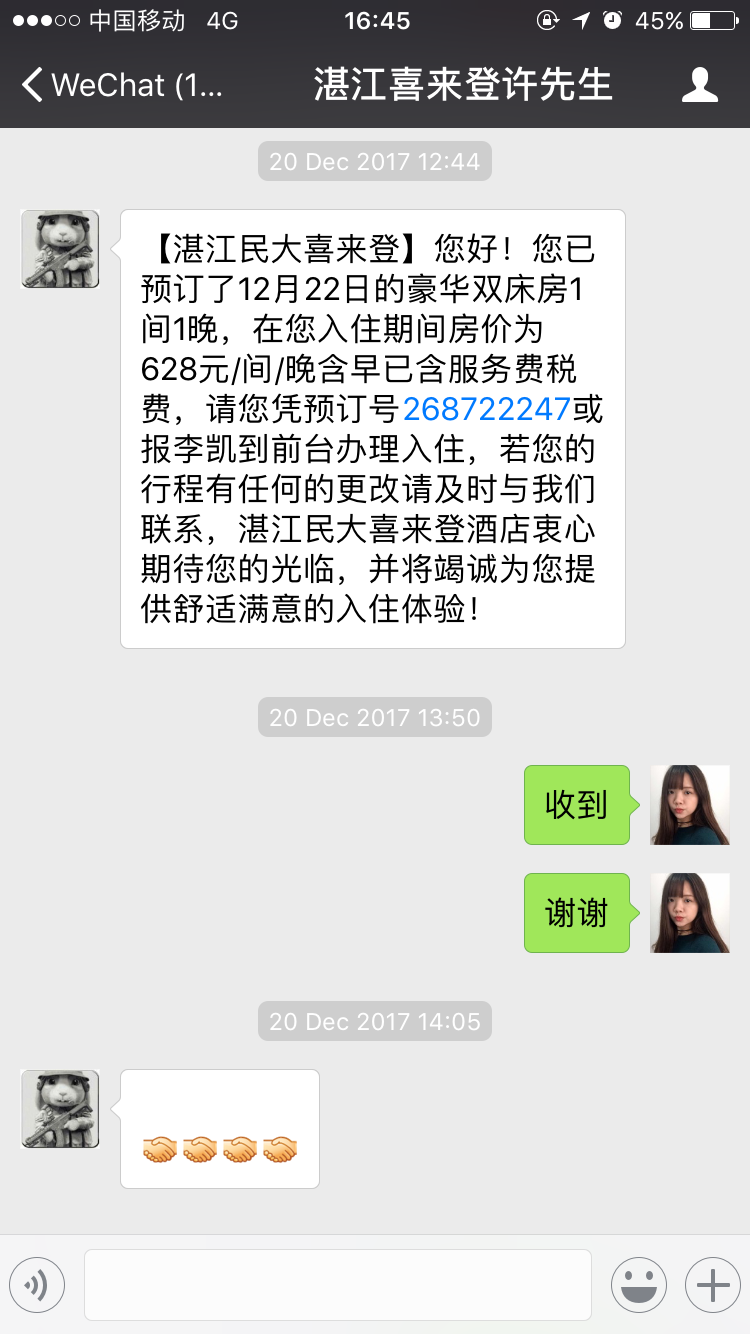Tap the sender's avatar beside the booking message
The width and height of the screenshot is (750, 1334).
(61, 249)
